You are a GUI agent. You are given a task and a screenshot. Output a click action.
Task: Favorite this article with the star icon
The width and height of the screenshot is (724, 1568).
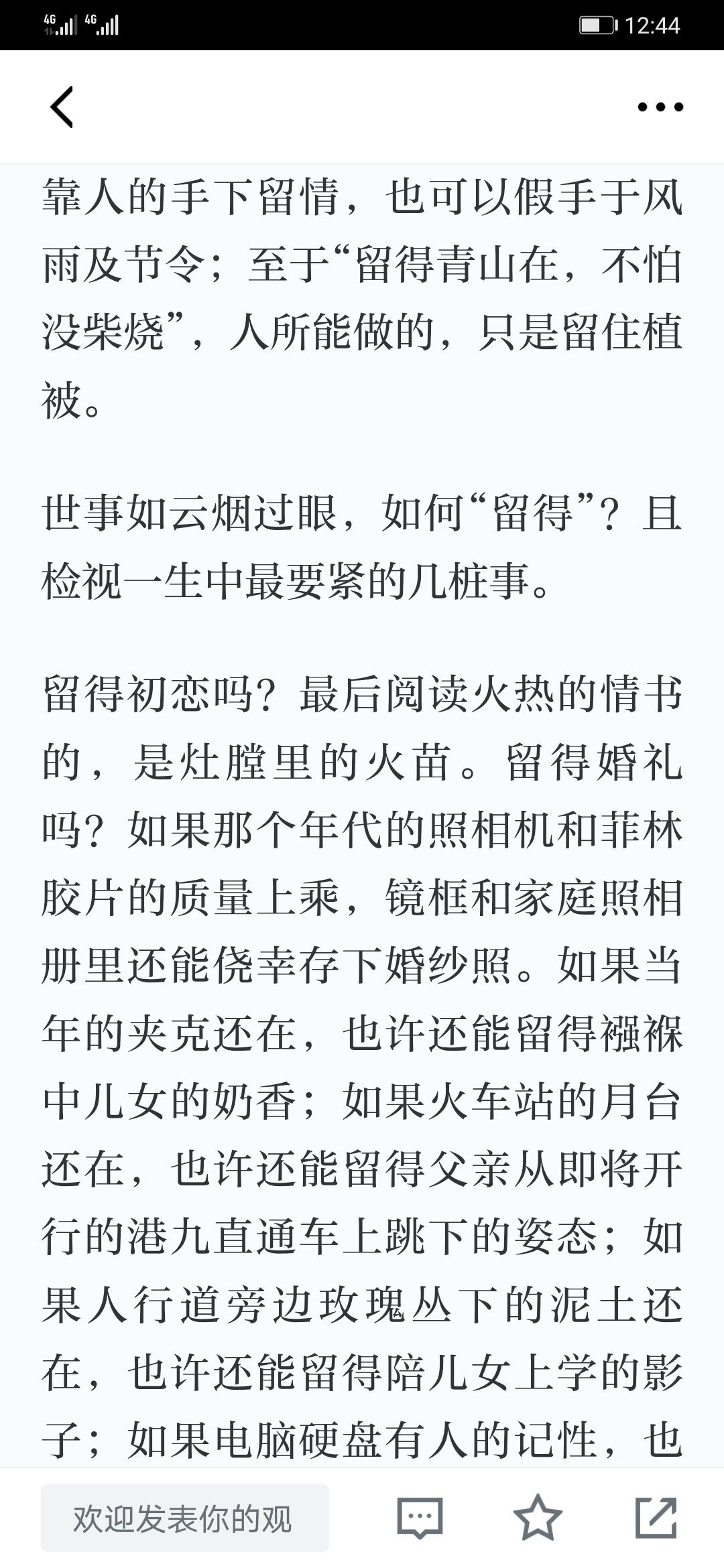click(x=538, y=1517)
